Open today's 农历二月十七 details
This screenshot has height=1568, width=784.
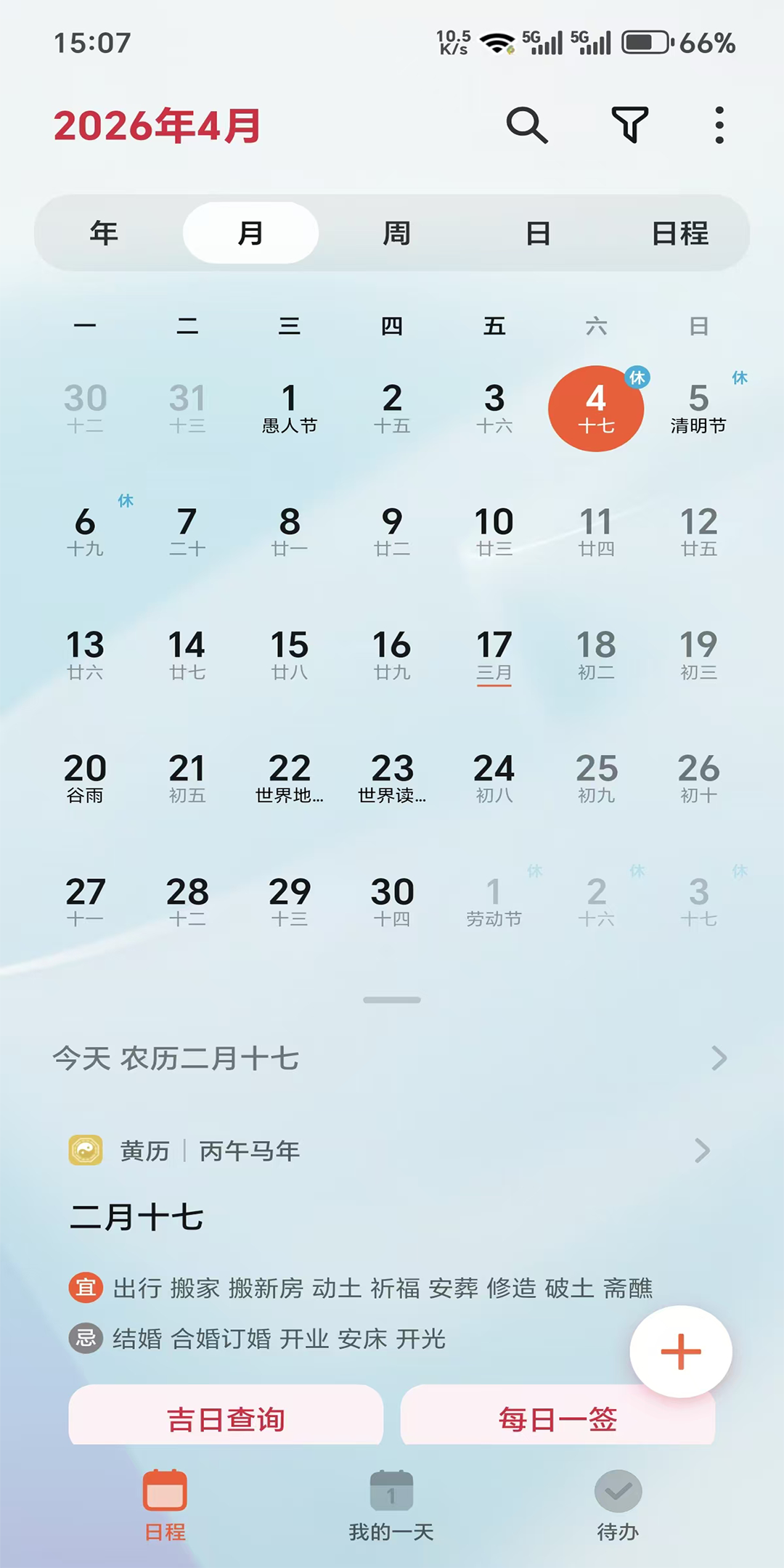tap(392, 1058)
